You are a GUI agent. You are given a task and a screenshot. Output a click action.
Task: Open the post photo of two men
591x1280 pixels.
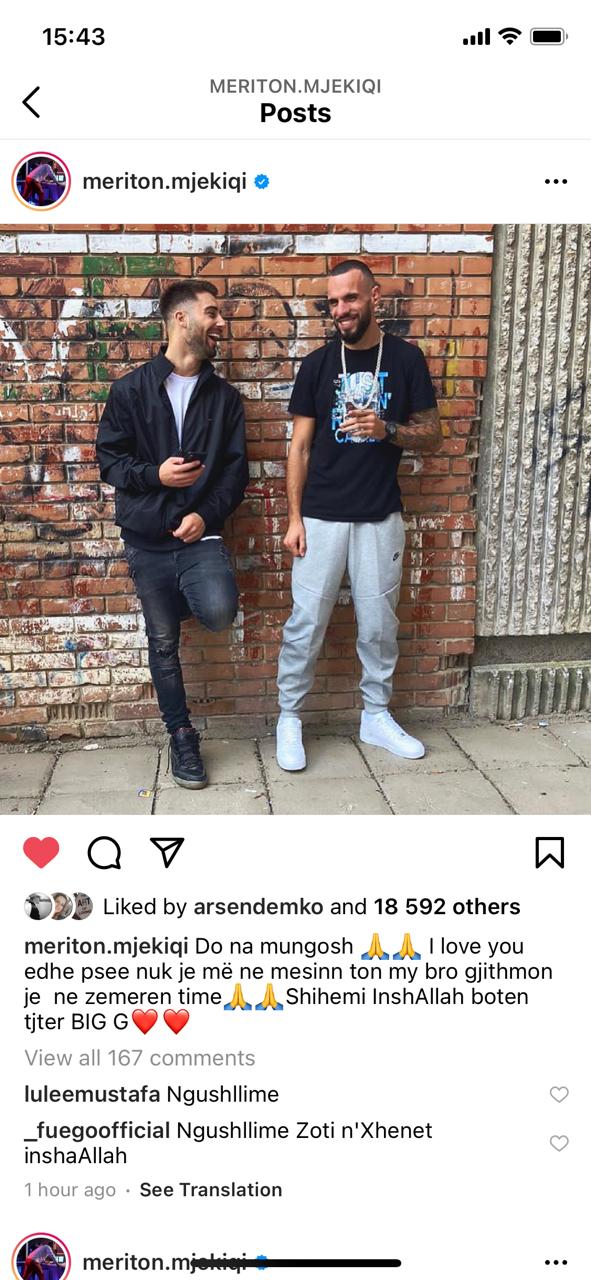tap(295, 519)
